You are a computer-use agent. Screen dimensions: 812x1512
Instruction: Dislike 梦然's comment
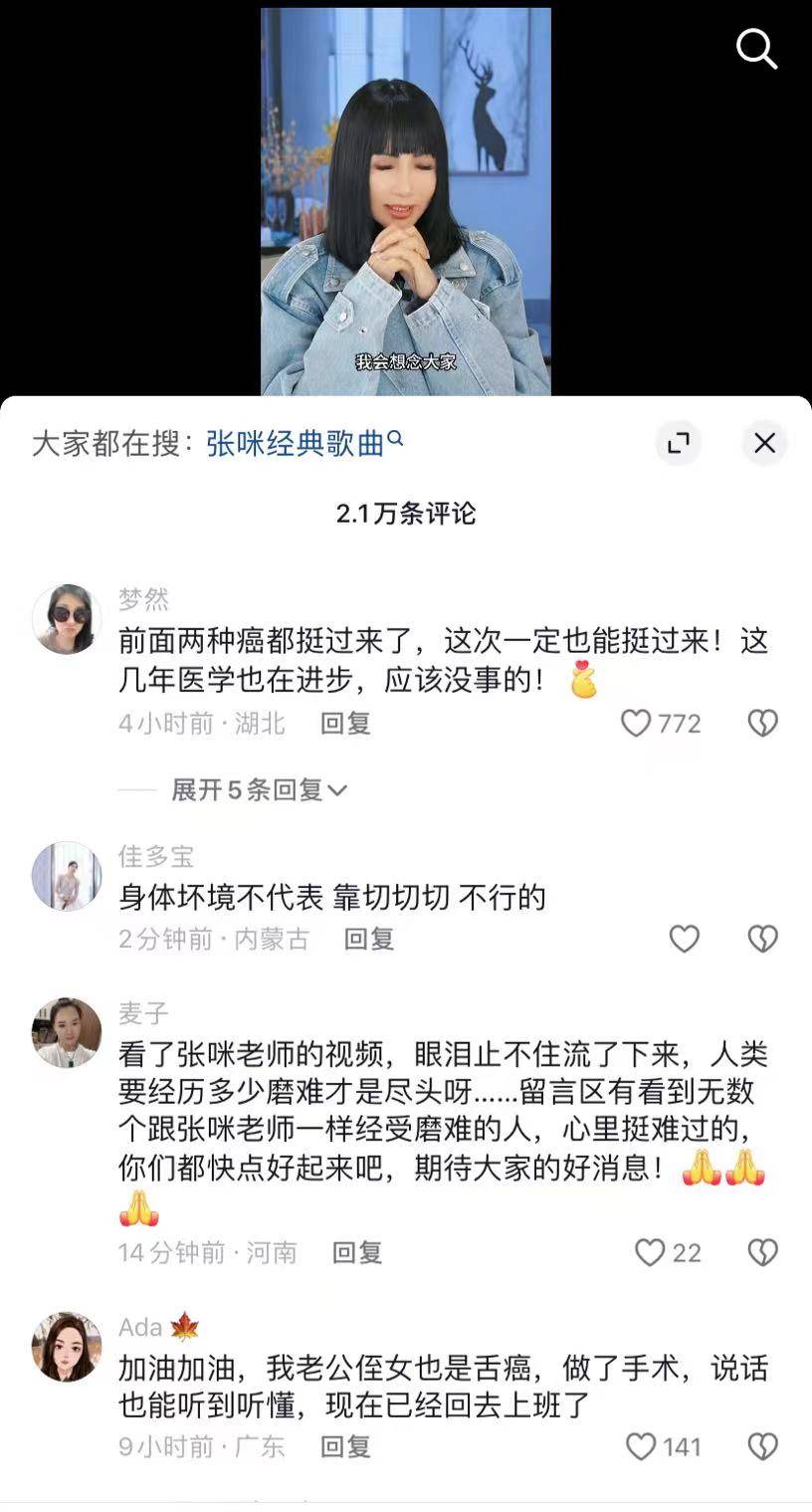pyautogui.click(x=762, y=723)
